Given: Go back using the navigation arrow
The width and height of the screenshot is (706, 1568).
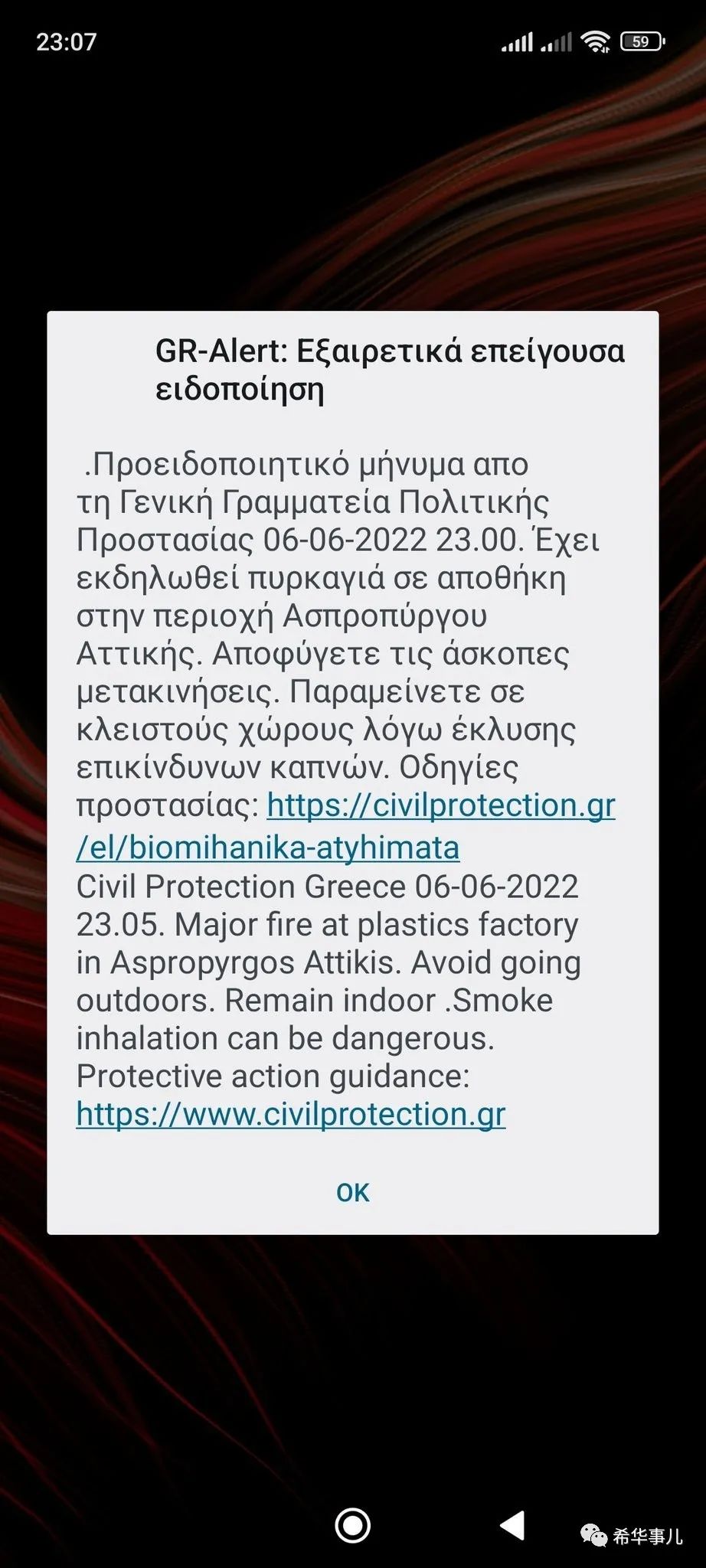Looking at the screenshot, I should tap(512, 1525).
